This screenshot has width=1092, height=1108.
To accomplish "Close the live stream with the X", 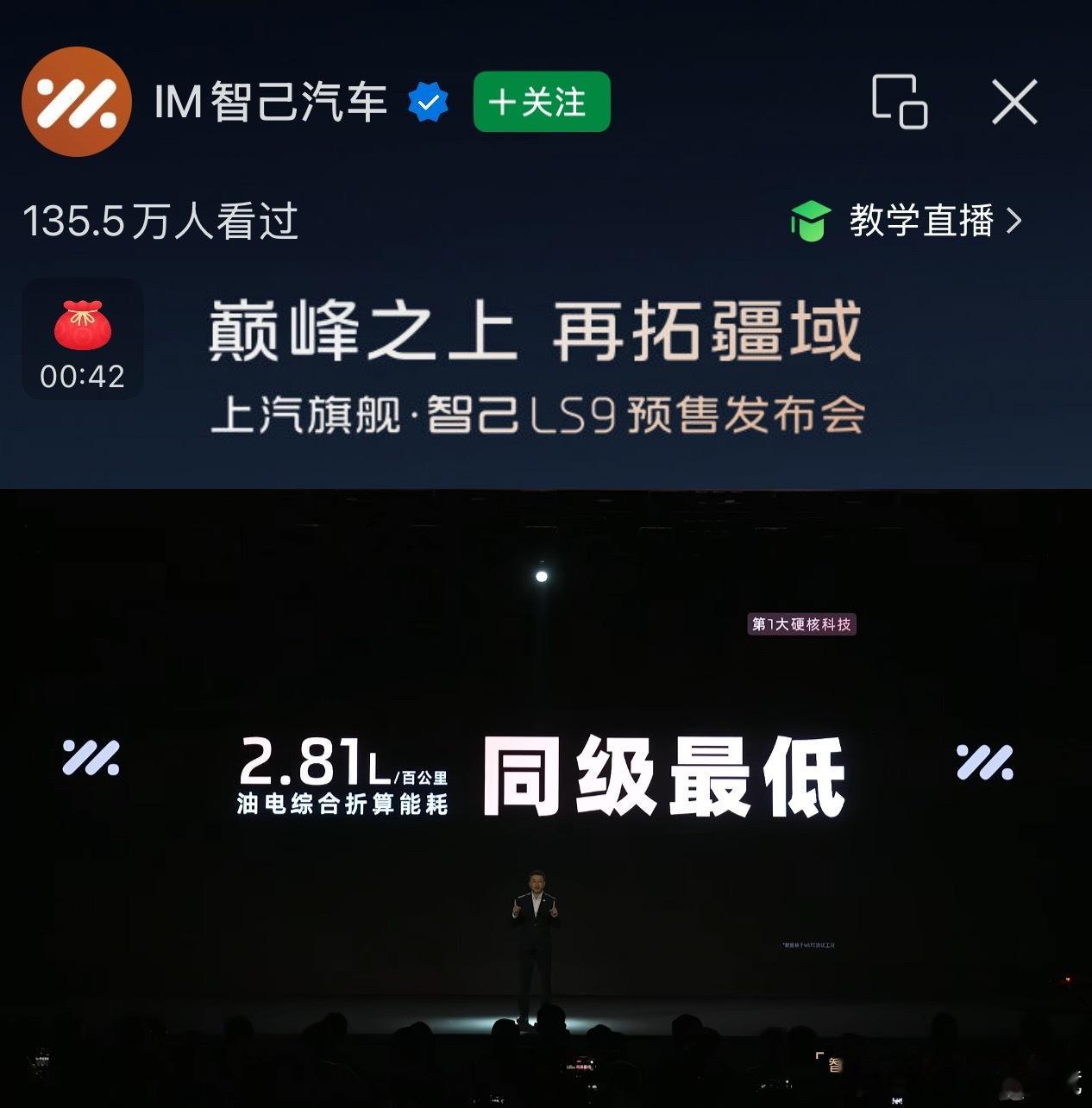I will [1016, 102].
